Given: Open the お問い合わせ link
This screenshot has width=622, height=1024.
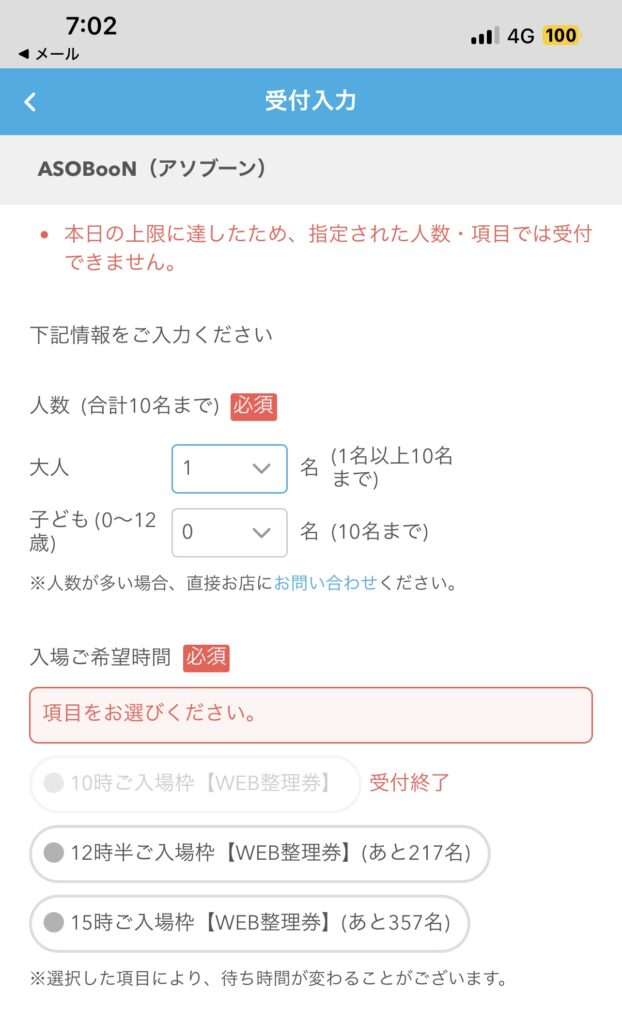Looking at the screenshot, I should pos(325,583).
